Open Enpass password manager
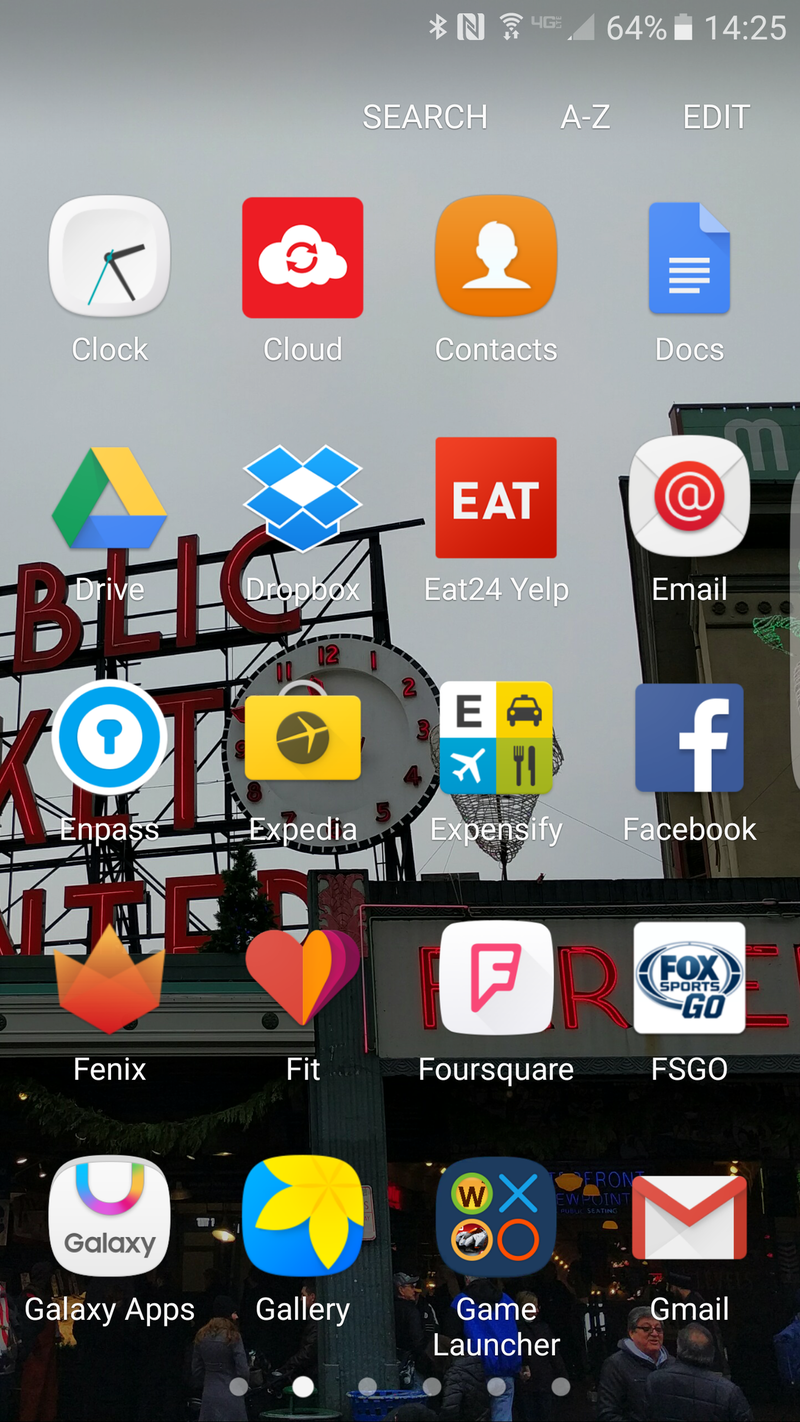The image size is (800, 1422). point(109,737)
